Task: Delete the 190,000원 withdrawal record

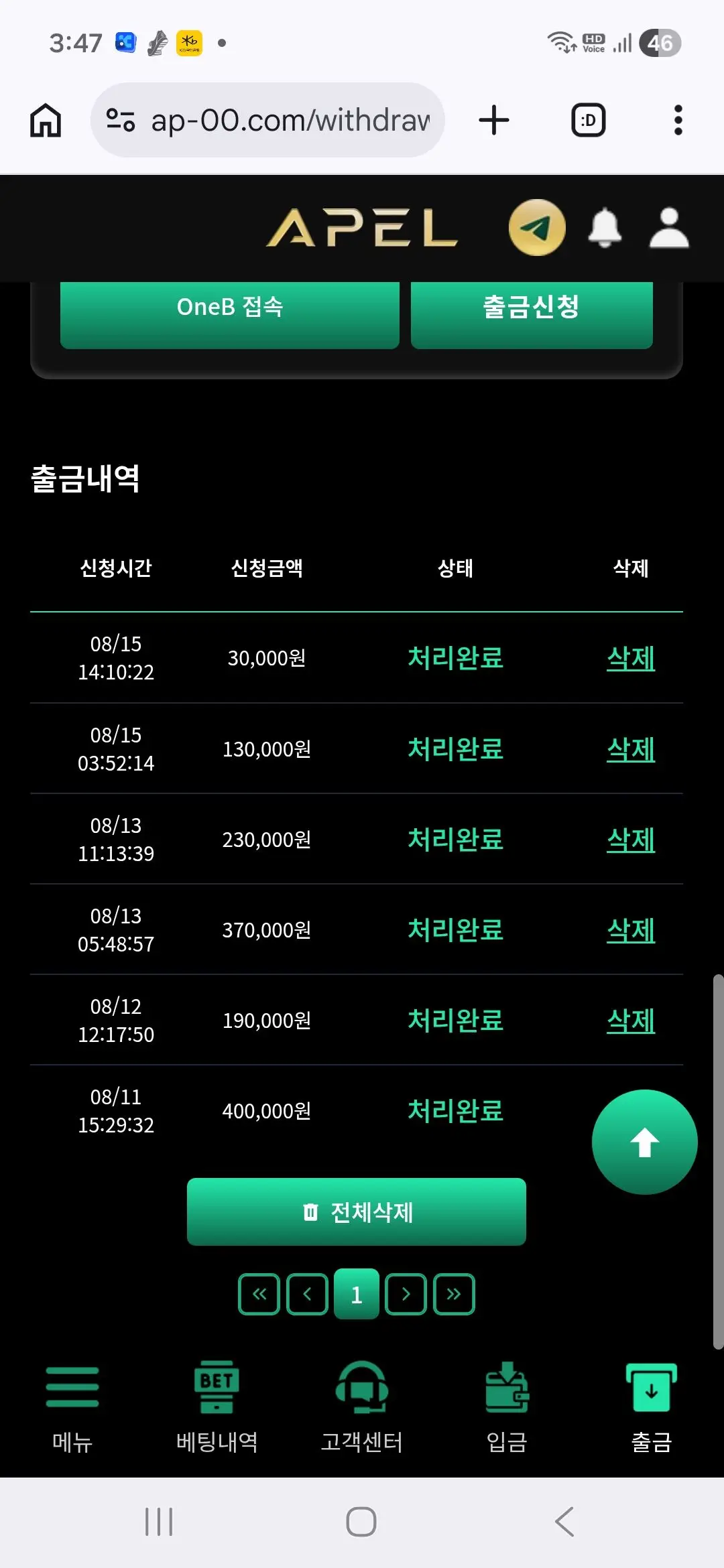Action: coord(631,1021)
